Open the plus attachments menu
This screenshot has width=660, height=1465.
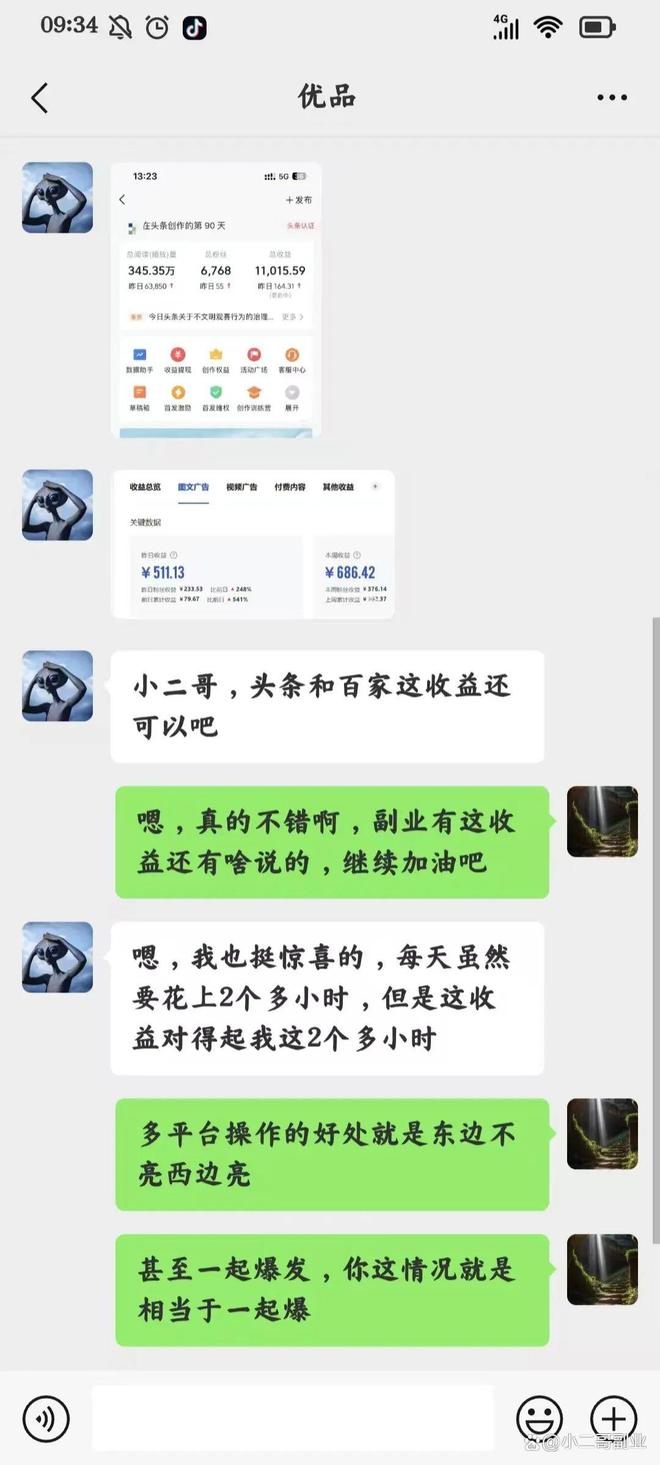point(614,1419)
